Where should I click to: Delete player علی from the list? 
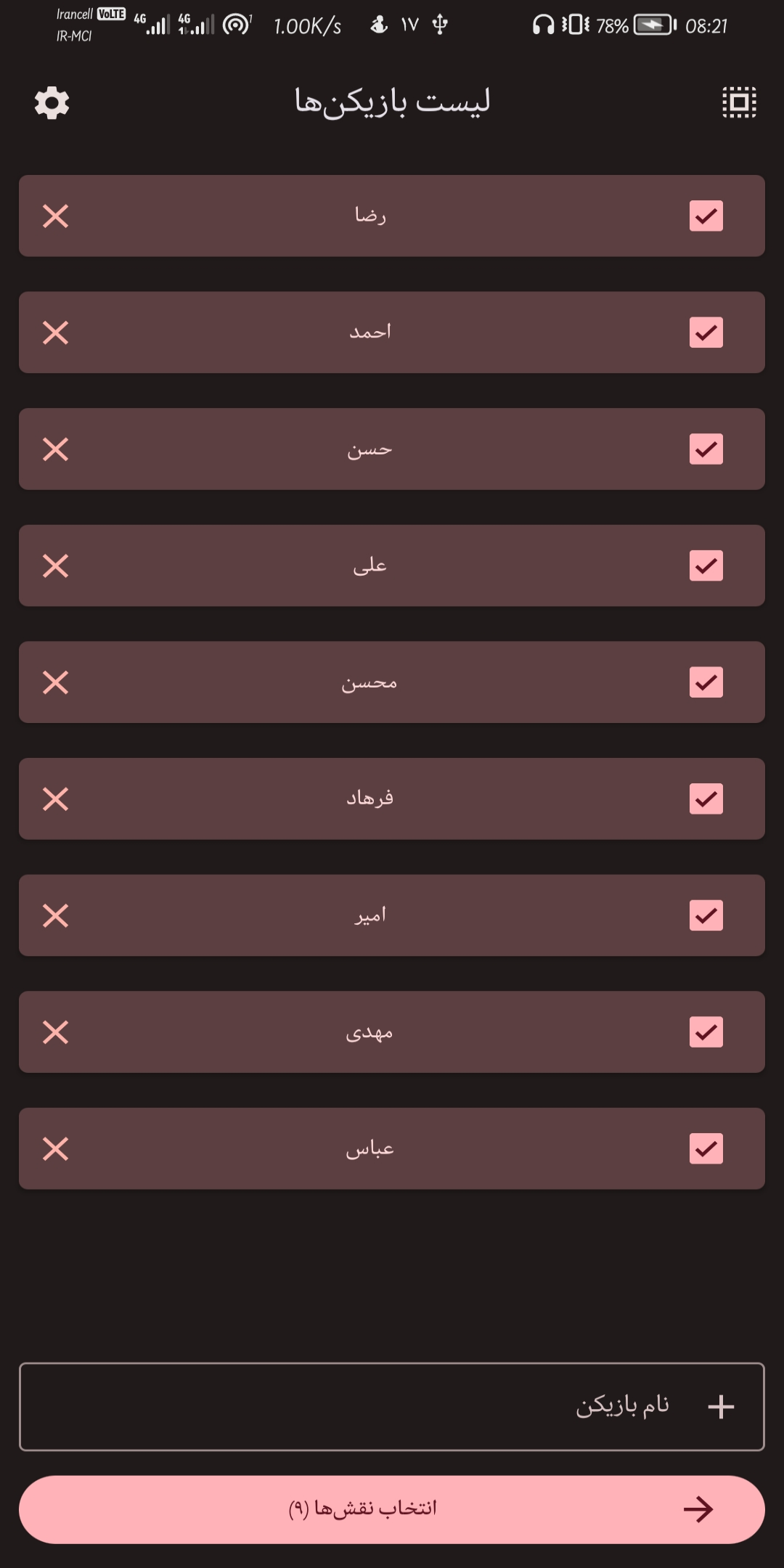pyautogui.click(x=56, y=565)
